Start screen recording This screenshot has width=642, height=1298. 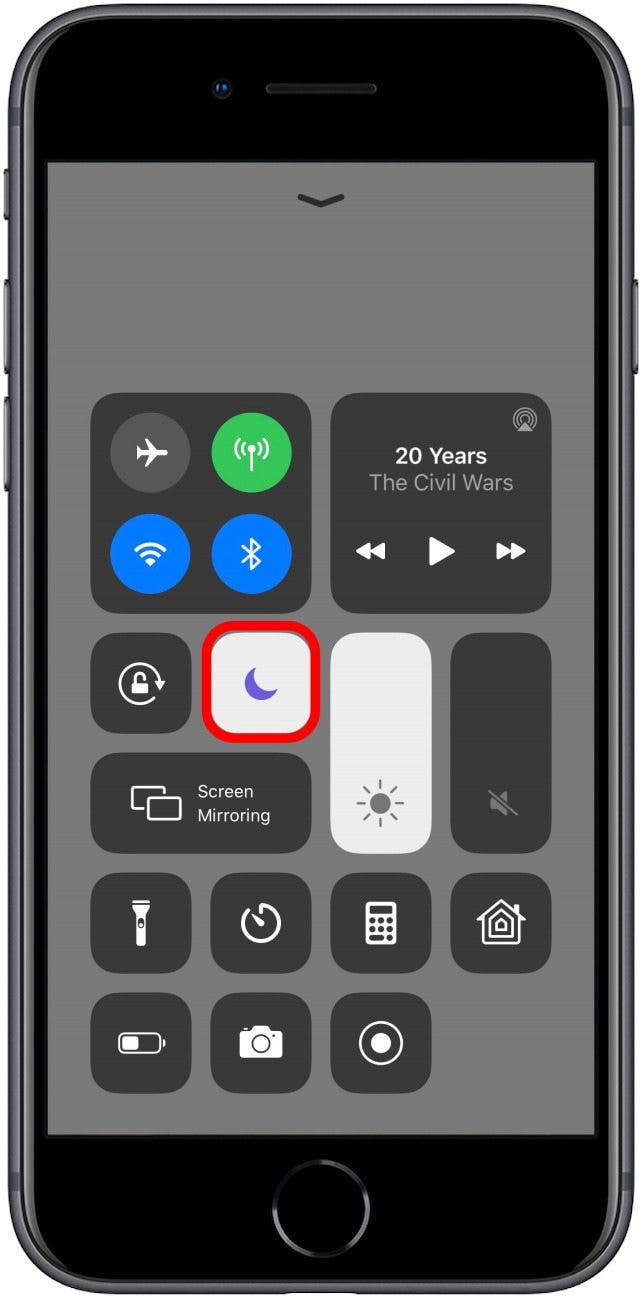381,1043
